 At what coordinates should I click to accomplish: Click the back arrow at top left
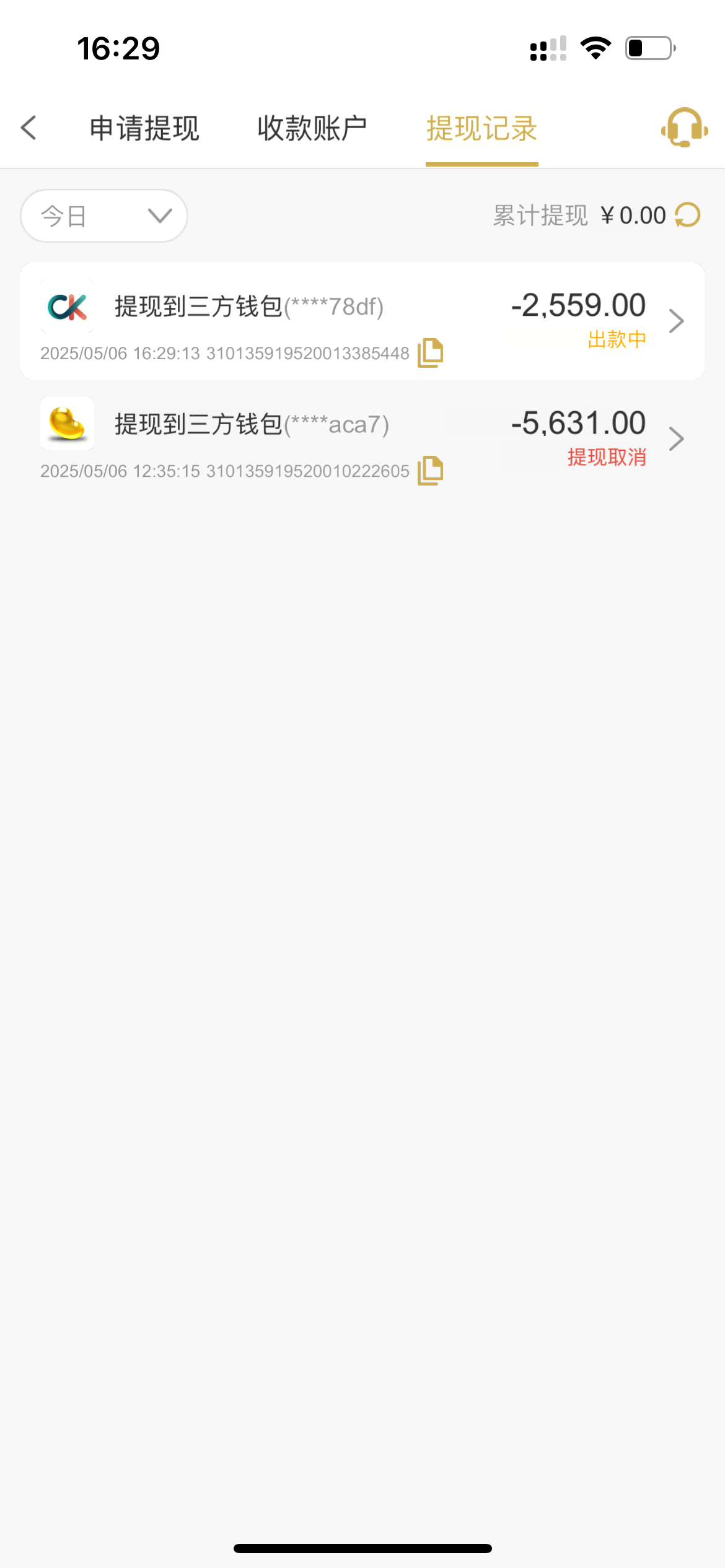[29, 127]
